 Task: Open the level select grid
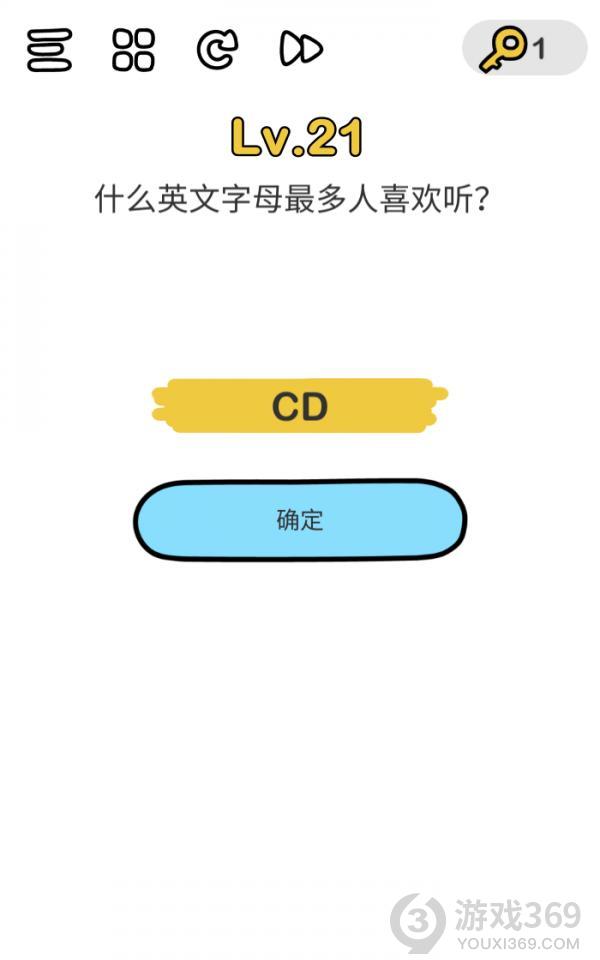click(133, 50)
